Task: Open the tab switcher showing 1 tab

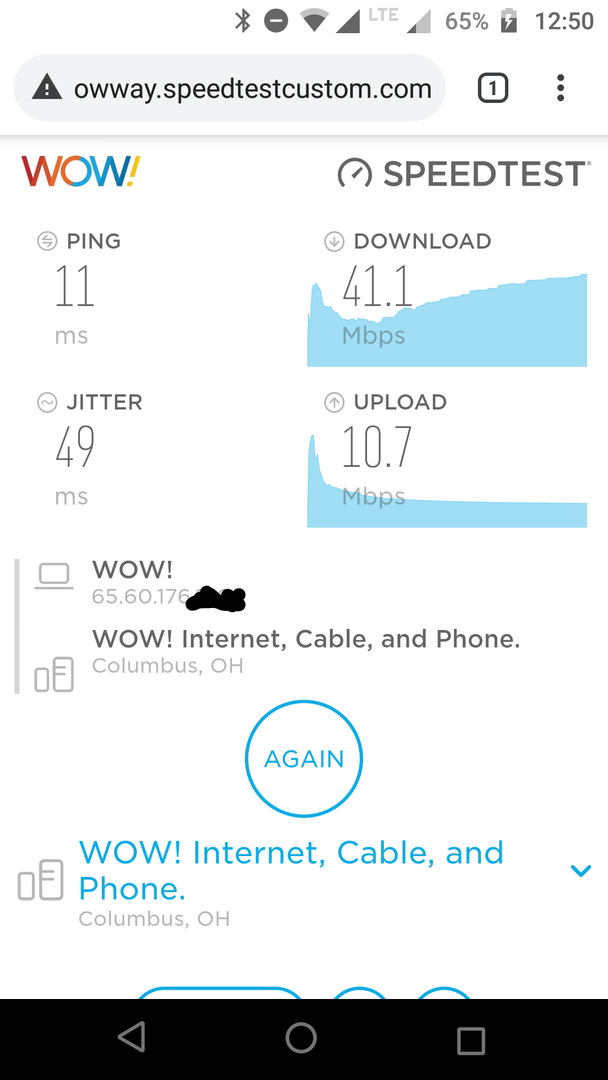Action: pyautogui.click(x=493, y=88)
